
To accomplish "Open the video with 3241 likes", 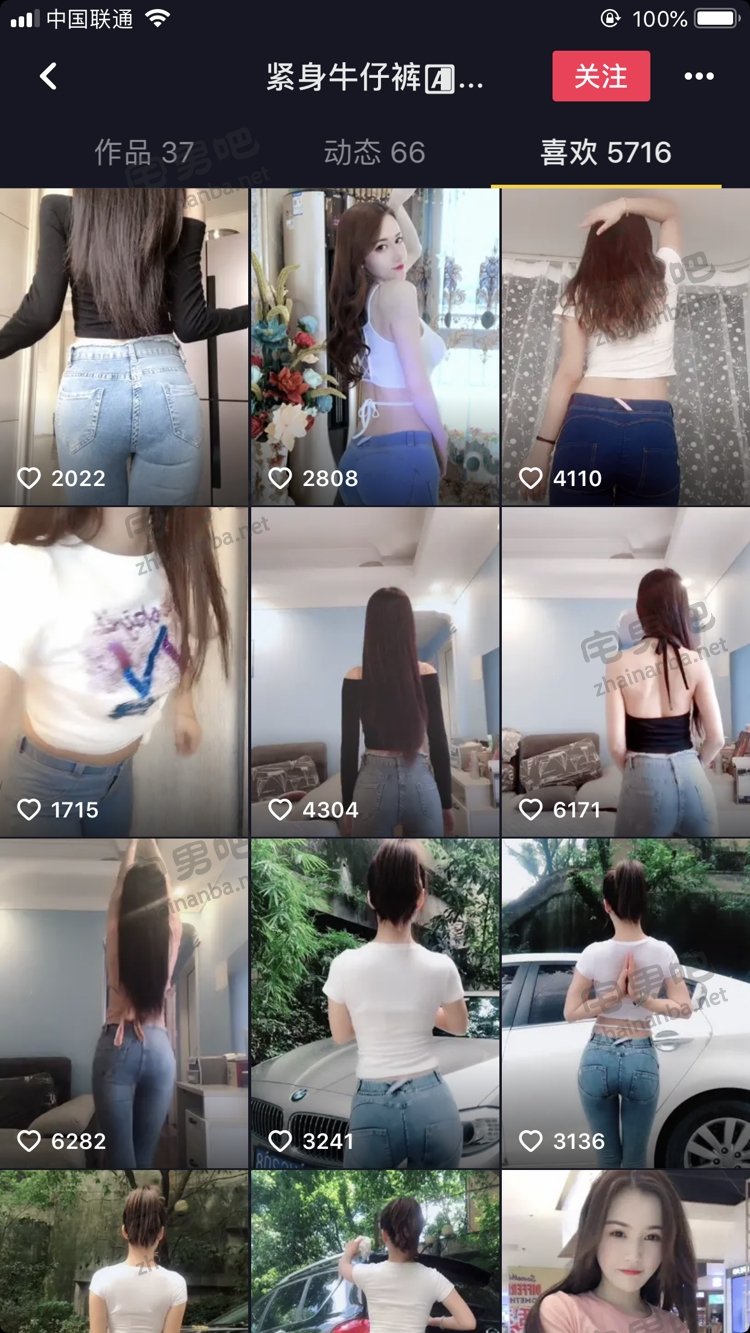I will (x=375, y=1003).
